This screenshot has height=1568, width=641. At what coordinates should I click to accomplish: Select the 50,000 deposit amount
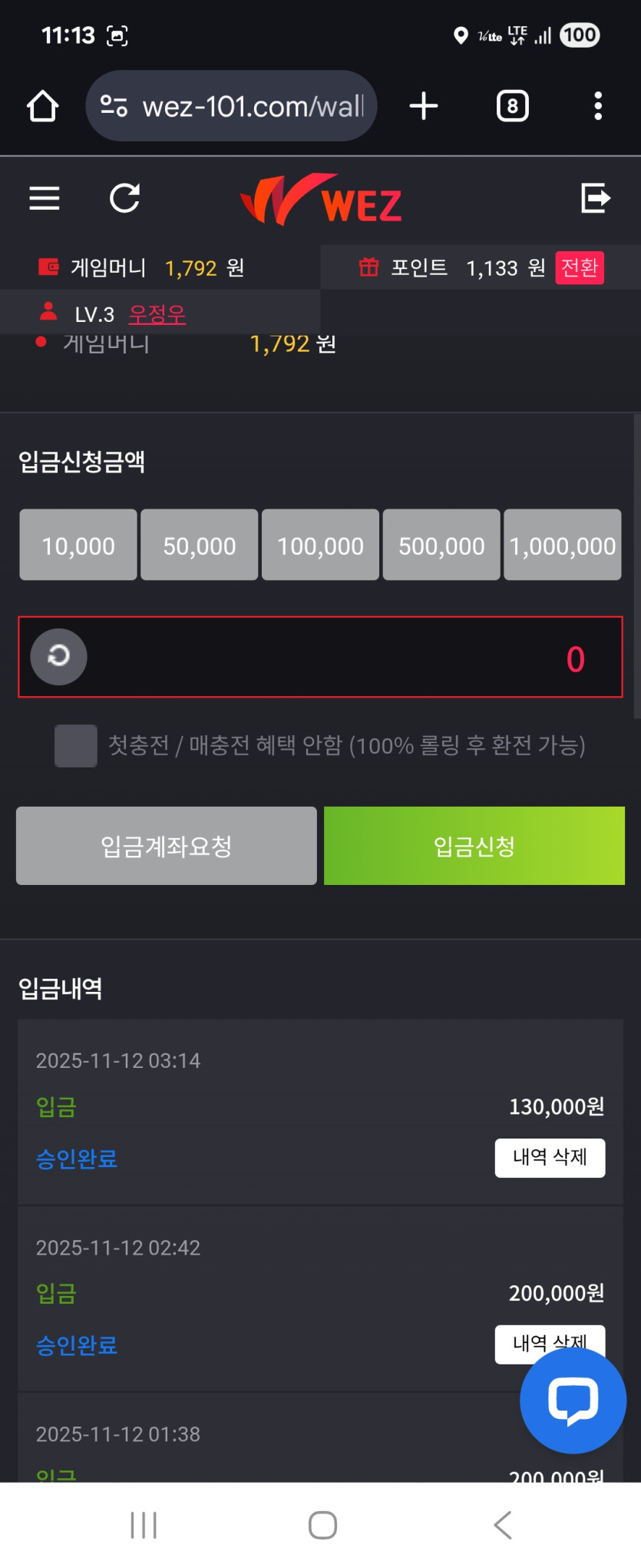pos(200,545)
